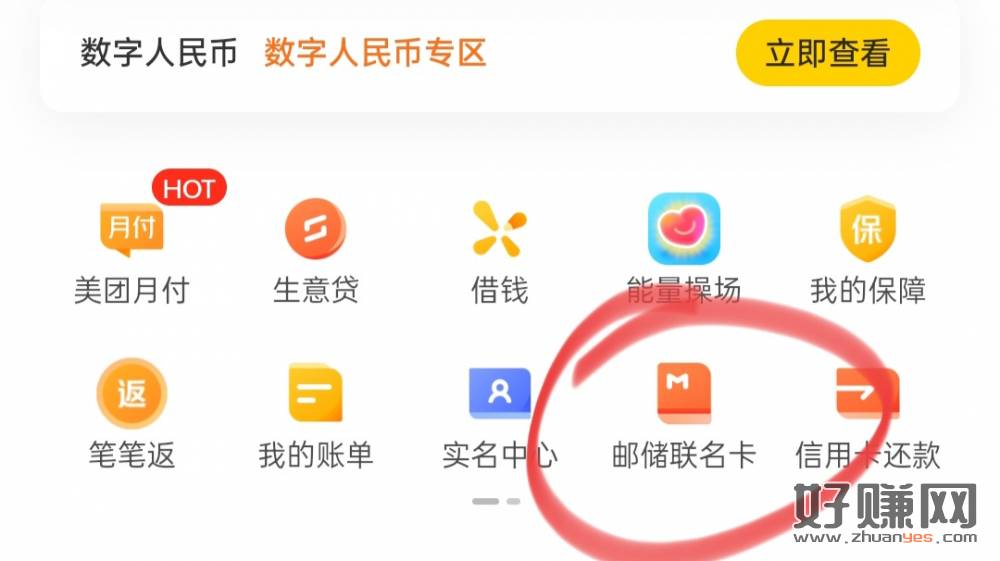
Task: Launch 能量操场
Action: (684, 250)
